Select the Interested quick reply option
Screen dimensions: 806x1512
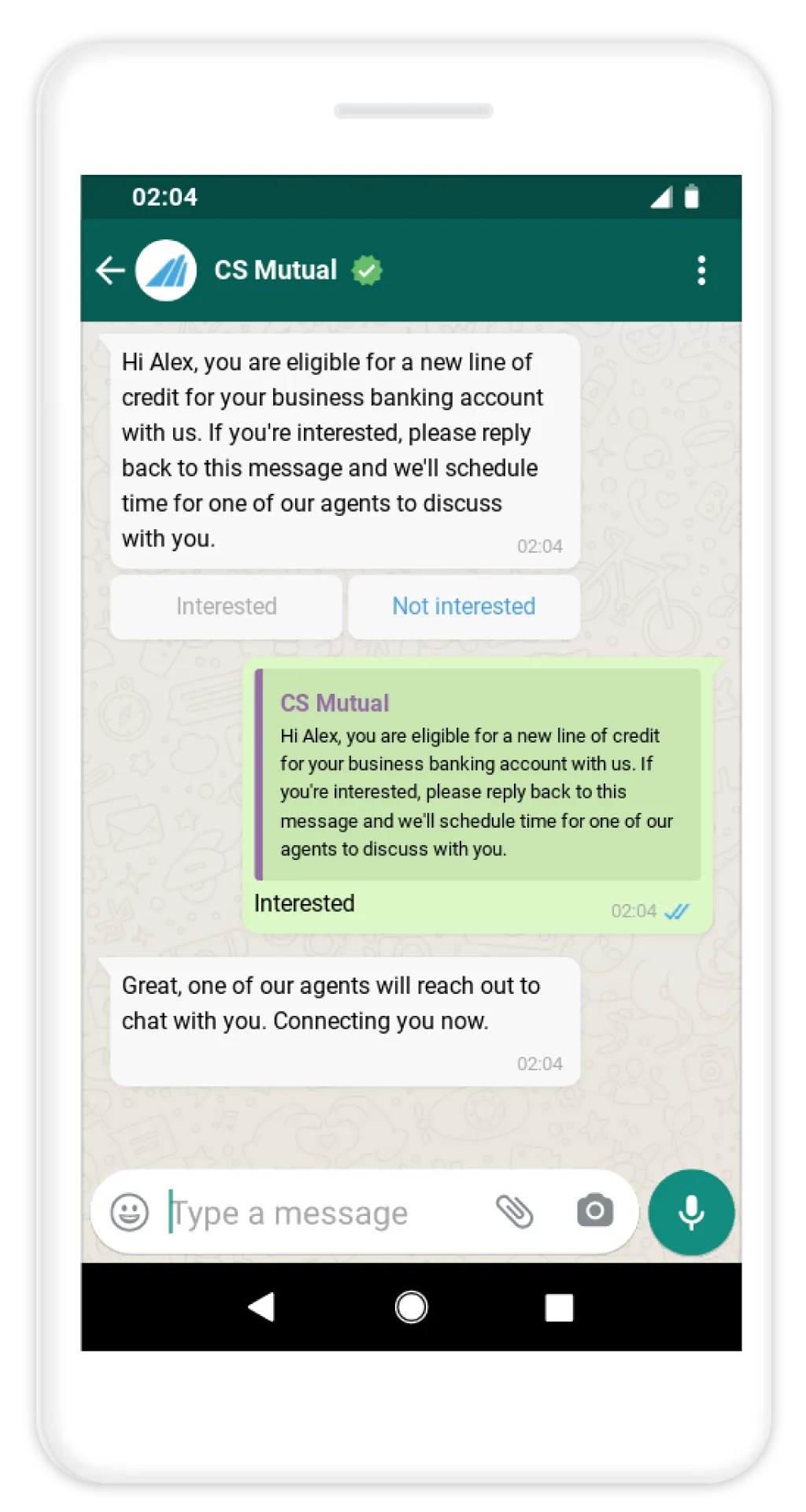click(226, 606)
